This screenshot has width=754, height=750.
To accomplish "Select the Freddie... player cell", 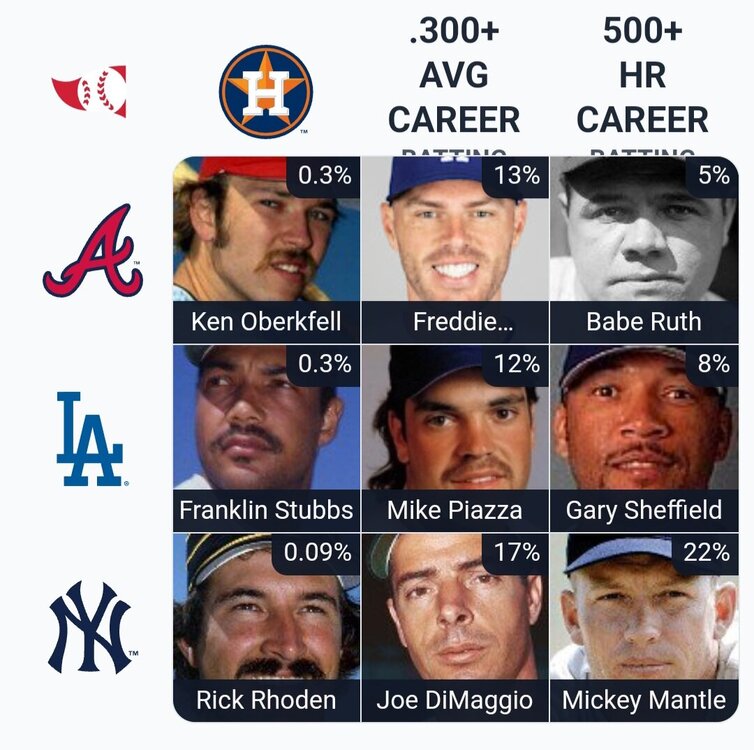I will tap(455, 250).
